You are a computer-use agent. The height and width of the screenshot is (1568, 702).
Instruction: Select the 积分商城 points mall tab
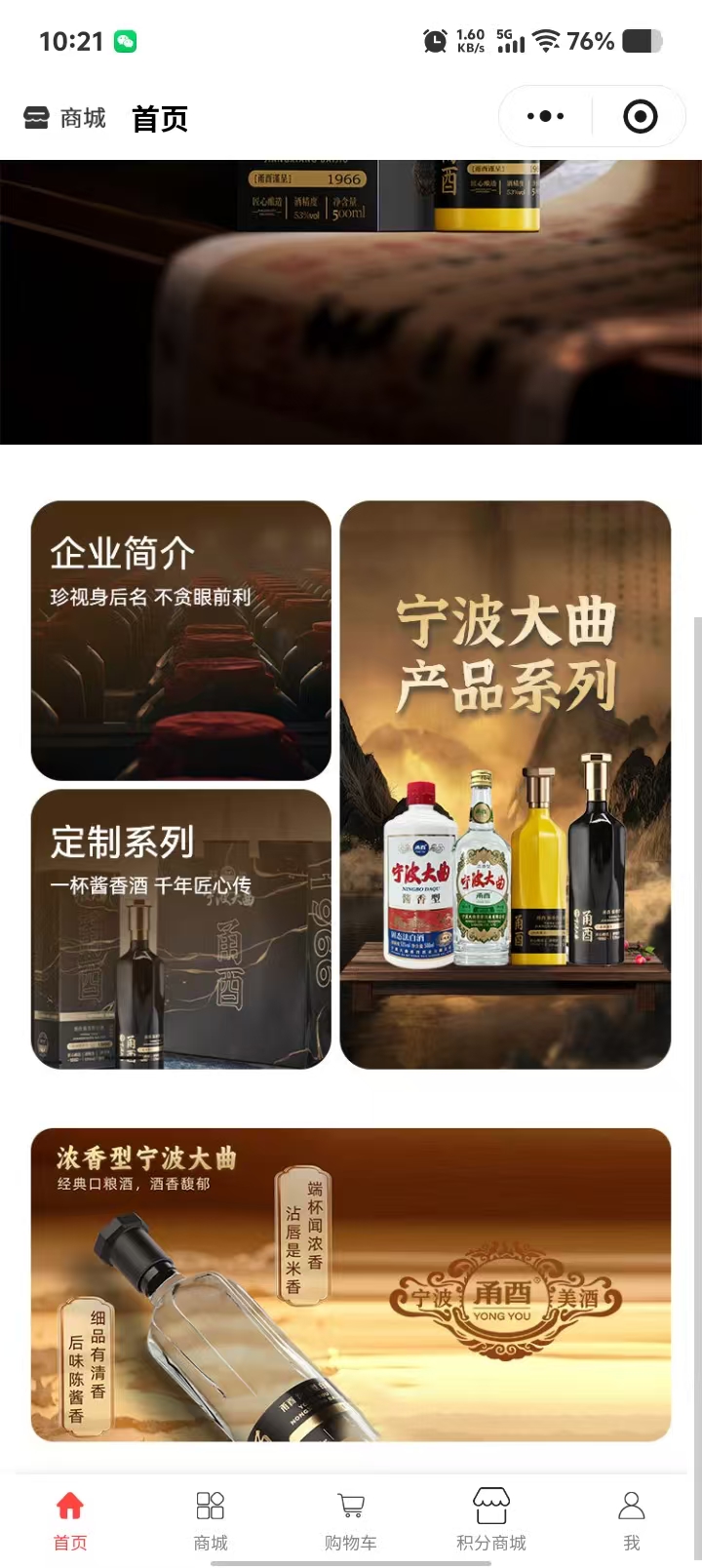point(491,1519)
